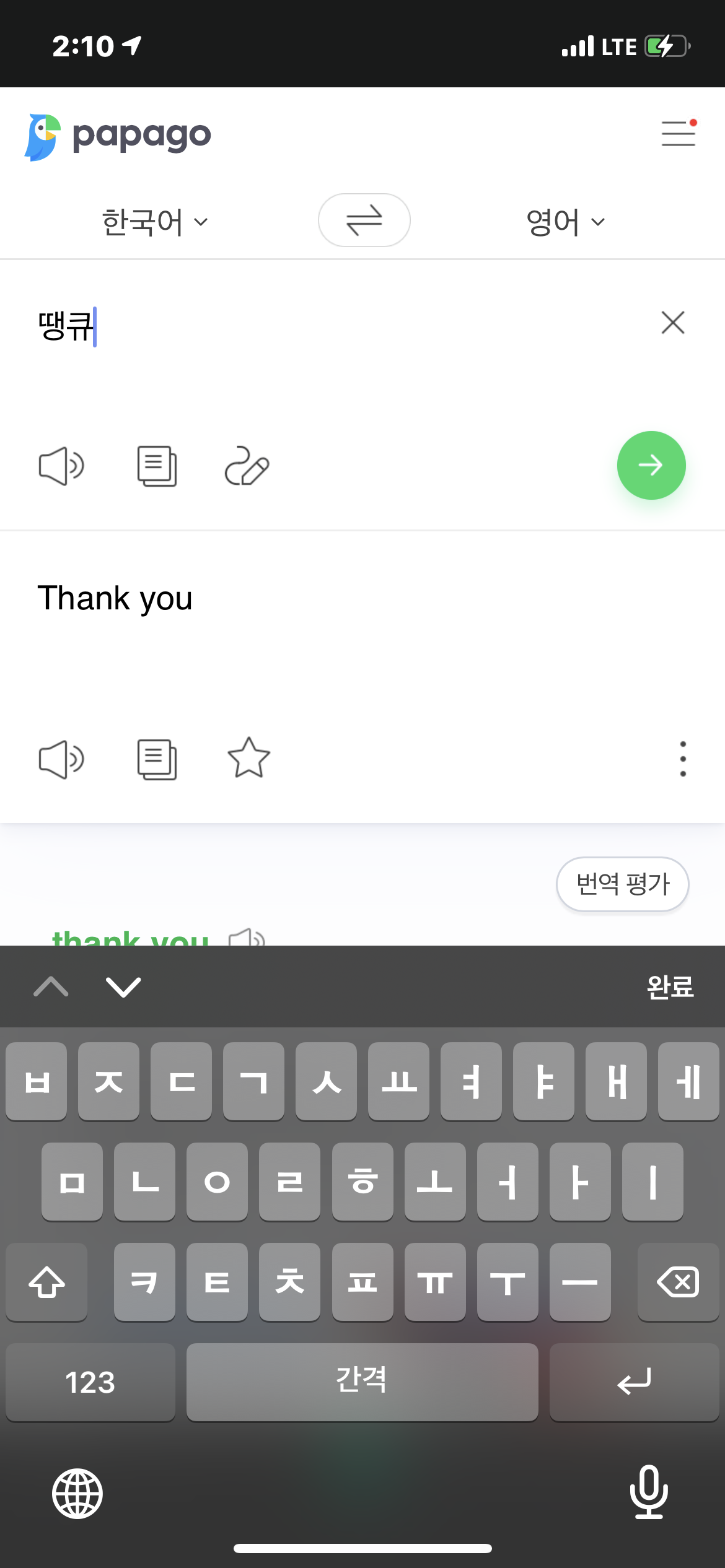725x1568 pixels.
Task: Open more options for the translation
Action: point(683,759)
